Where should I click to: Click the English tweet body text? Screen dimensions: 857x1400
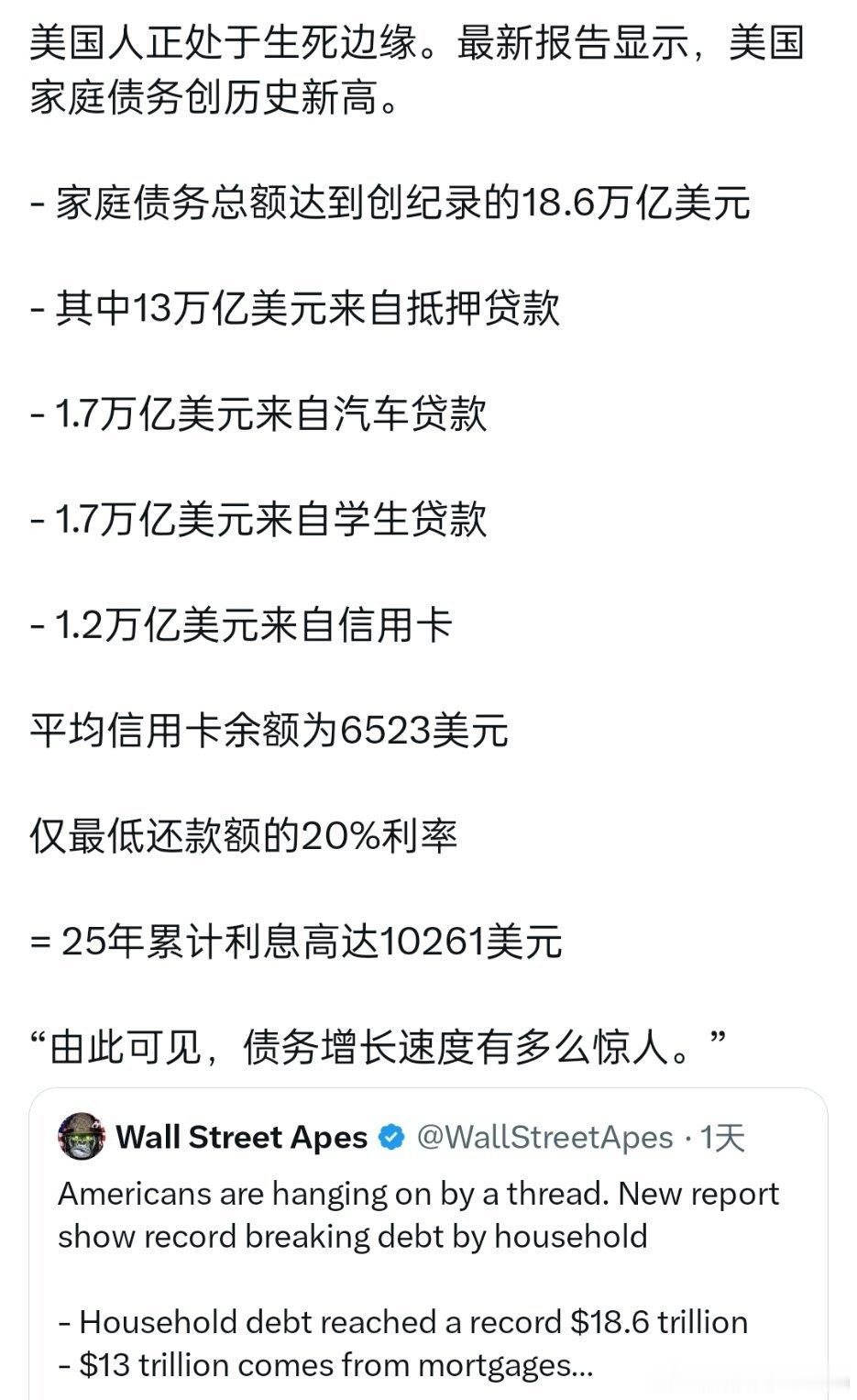click(417, 1215)
